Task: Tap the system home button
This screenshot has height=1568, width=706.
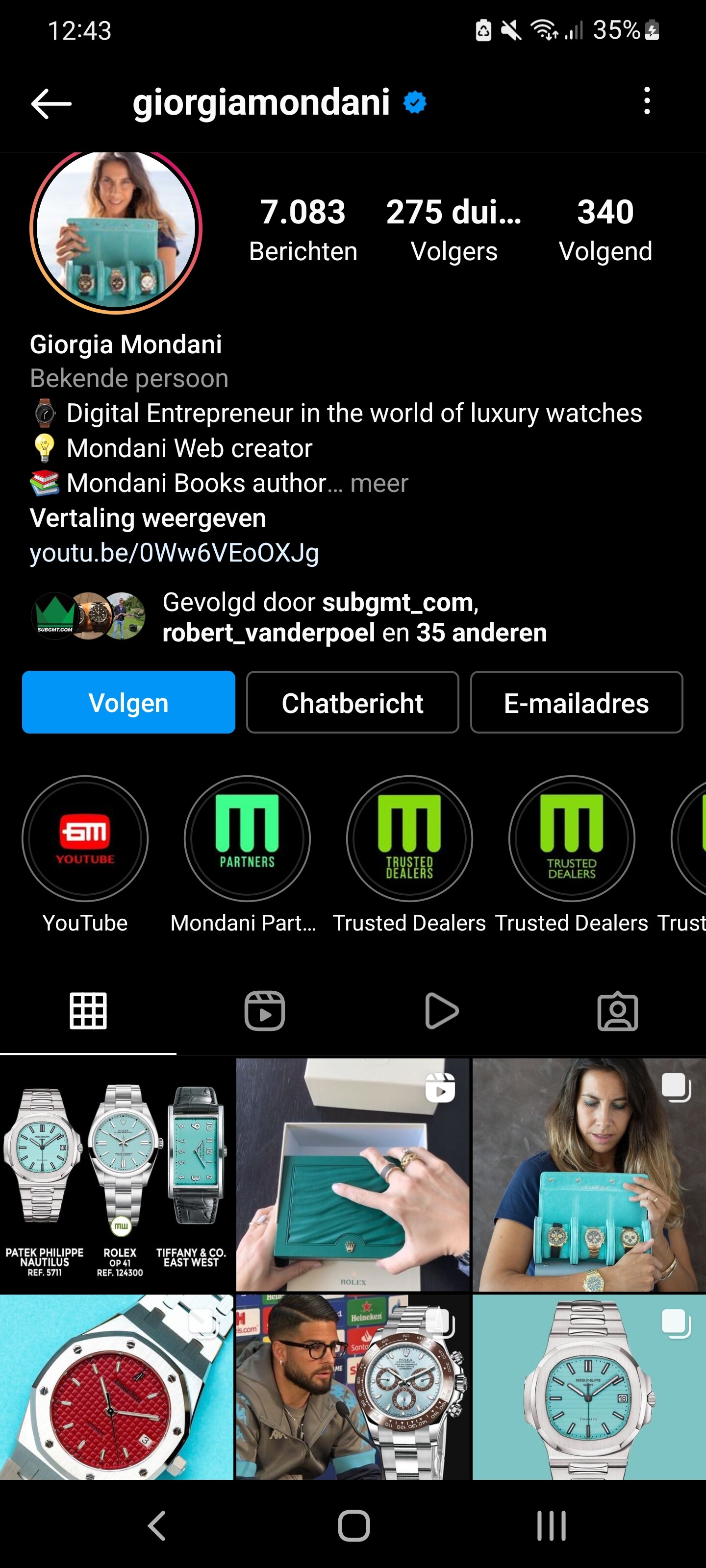Action: pyautogui.click(x=353, y=1526)
